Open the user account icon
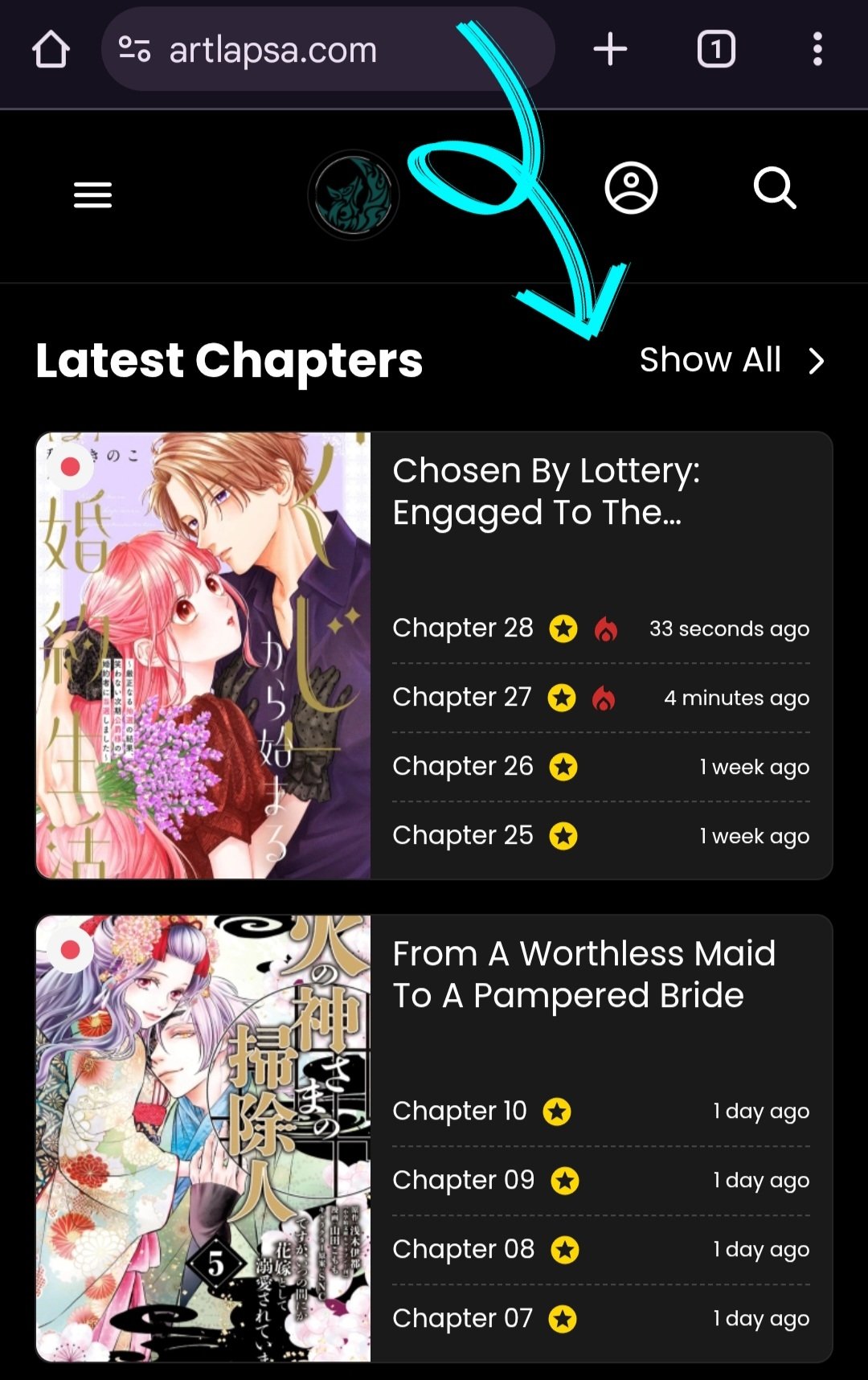This screenshot has height=1380, width=868. [x=631, y=189]
